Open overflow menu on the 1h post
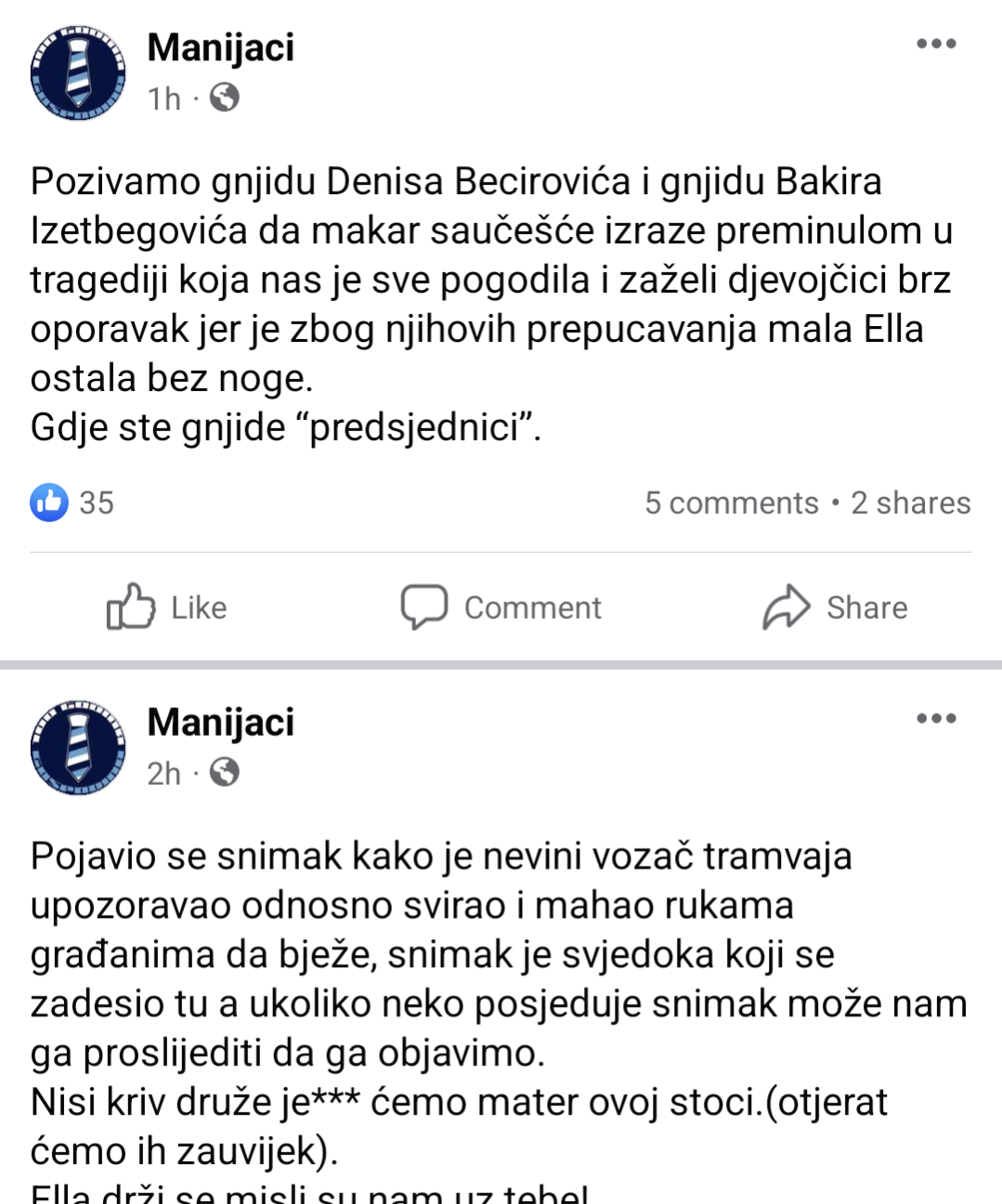This screenshot has height=1204, width=1002. point(935,44)
